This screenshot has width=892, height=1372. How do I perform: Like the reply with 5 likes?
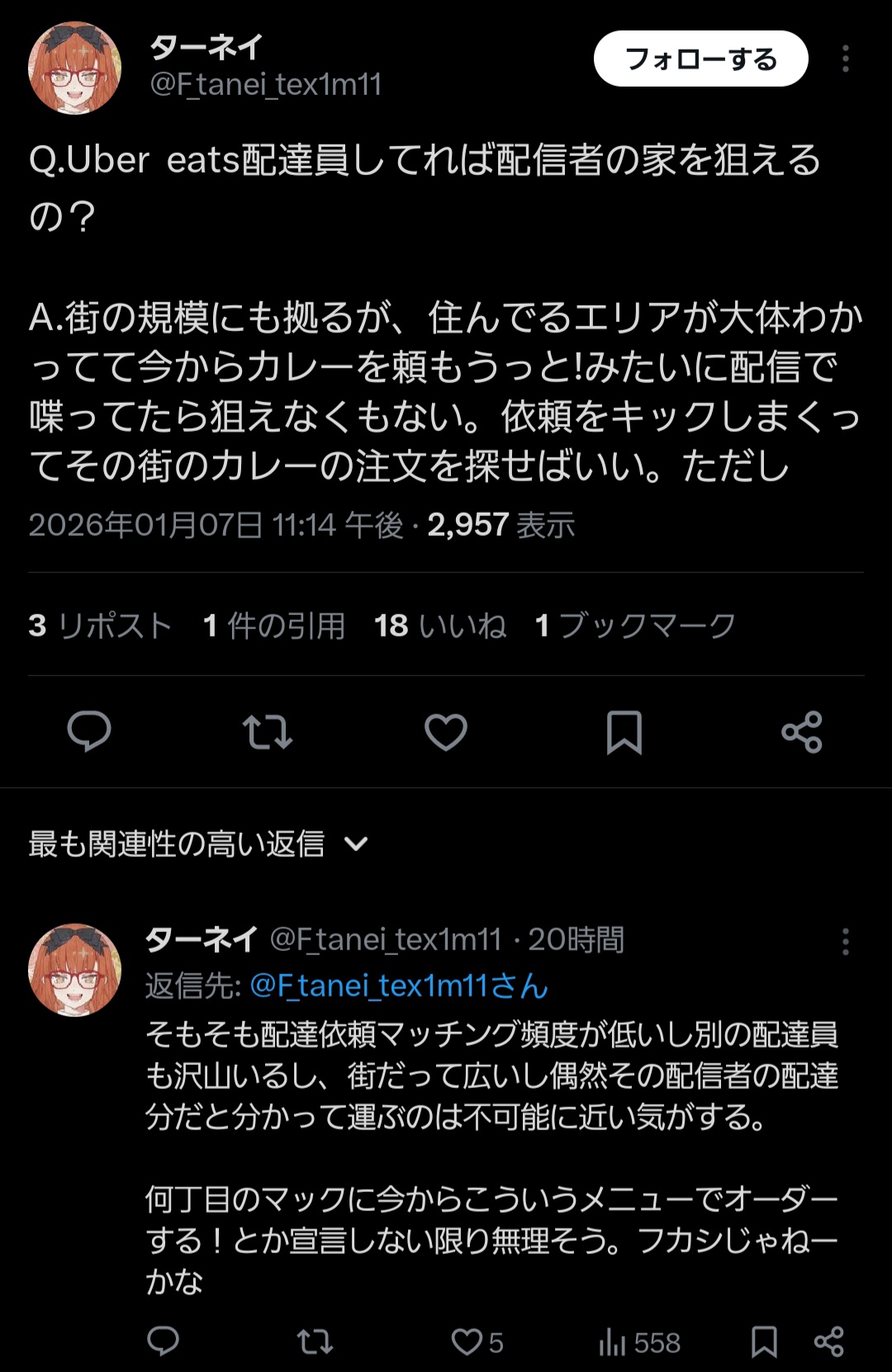(x=467, y=1342)
